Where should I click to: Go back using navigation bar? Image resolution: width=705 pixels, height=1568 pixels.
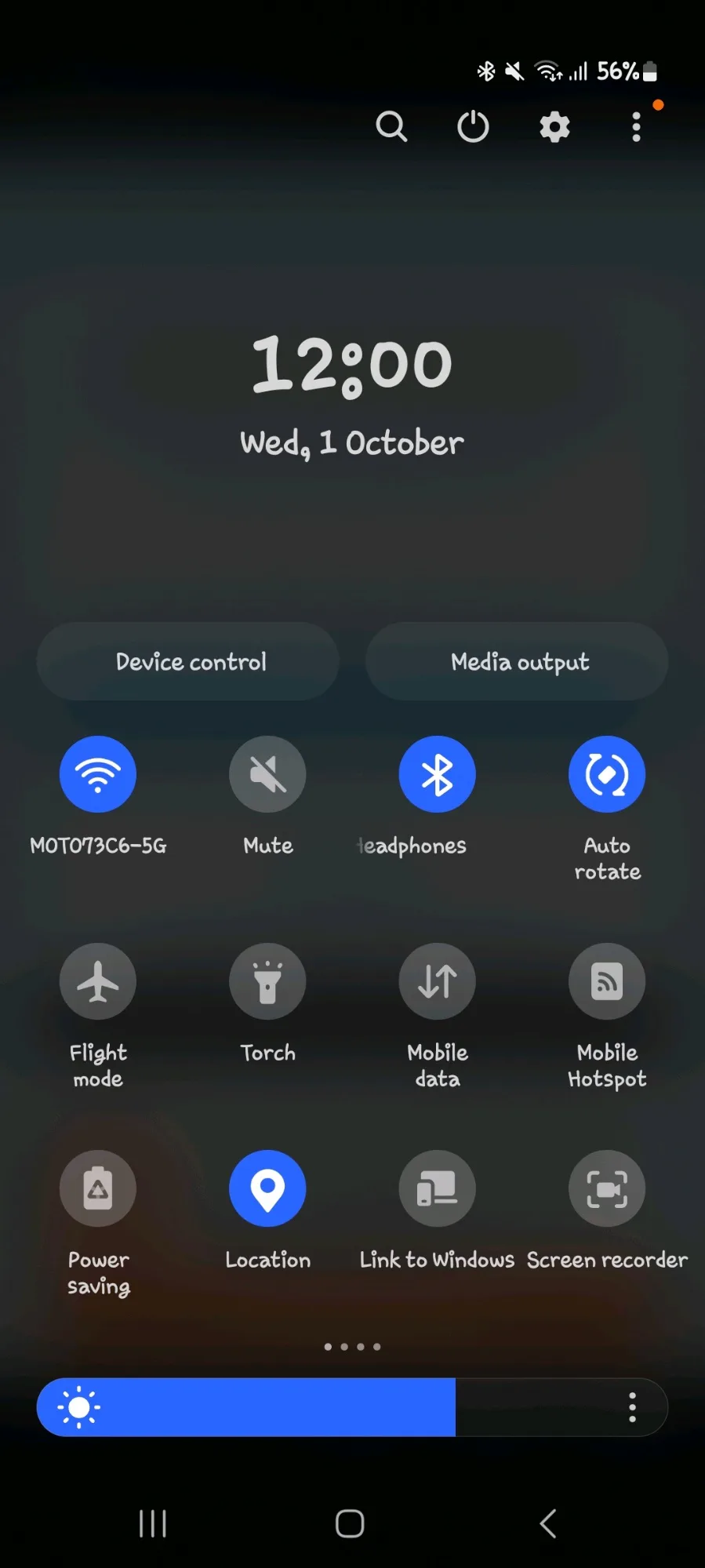548,1523
